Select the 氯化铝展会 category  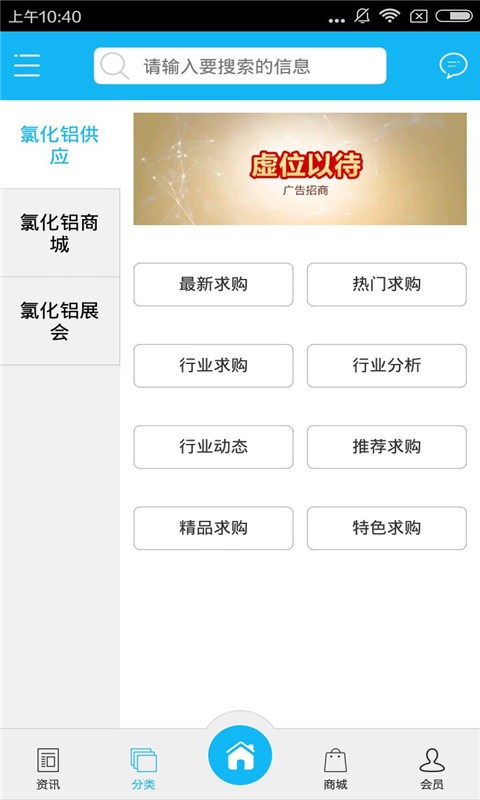pos(60,321)
